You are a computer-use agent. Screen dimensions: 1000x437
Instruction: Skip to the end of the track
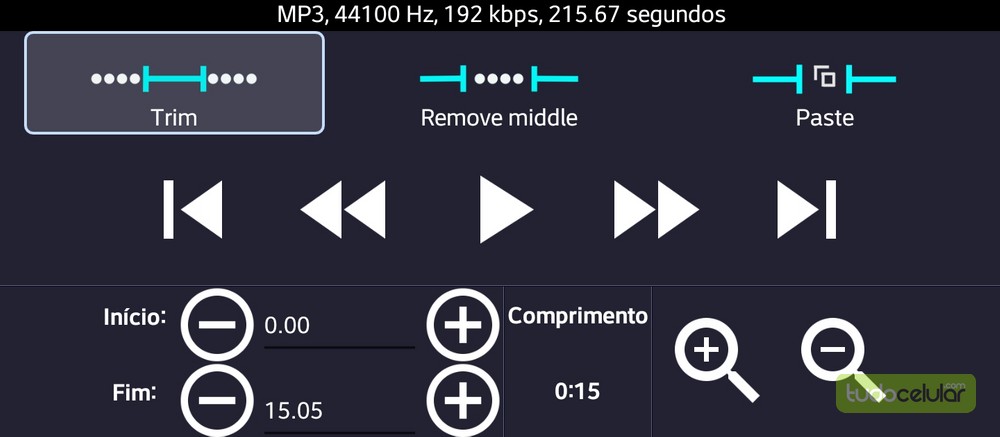point(806,210)
